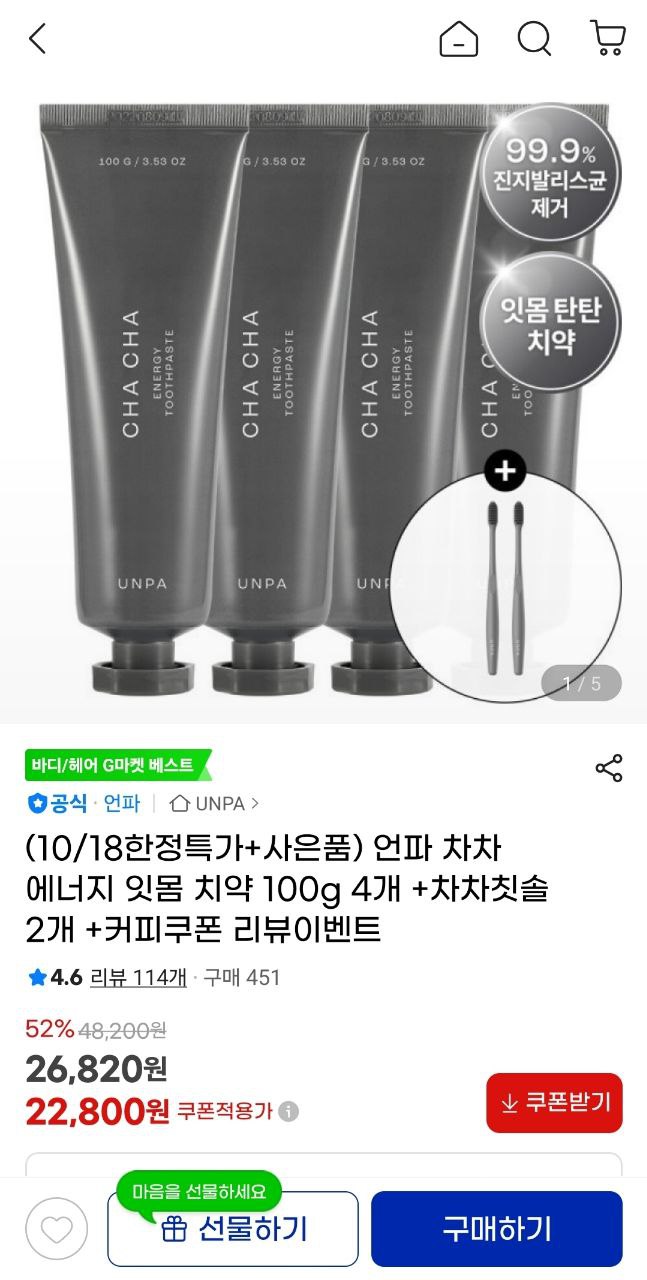Add product to wishlist with heart

(57, 1228)
